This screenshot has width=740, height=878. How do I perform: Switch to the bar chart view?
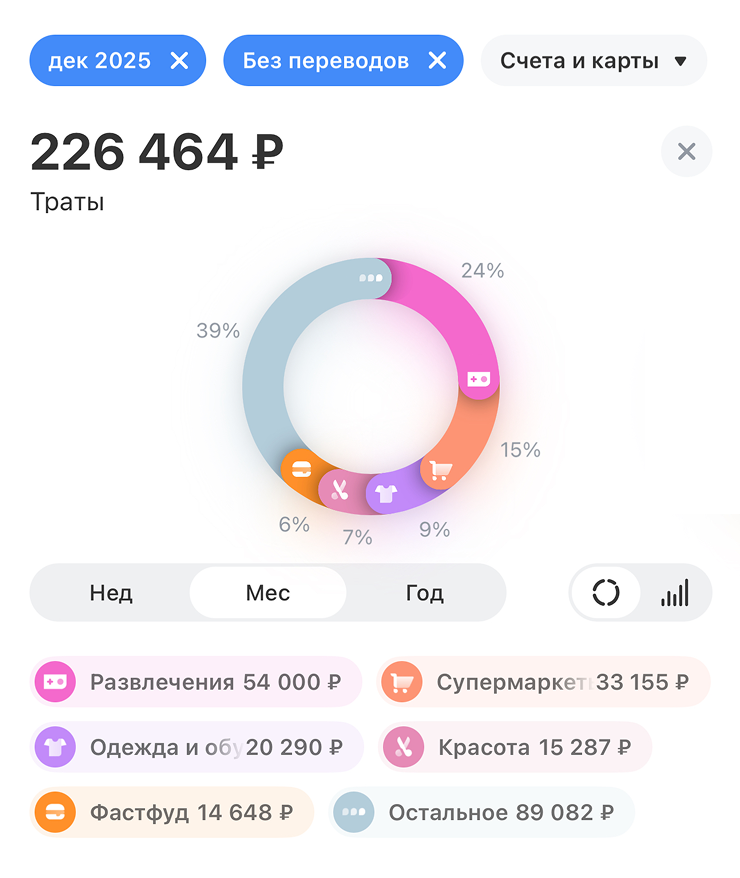pyautogui.click(x=675, y=593)
